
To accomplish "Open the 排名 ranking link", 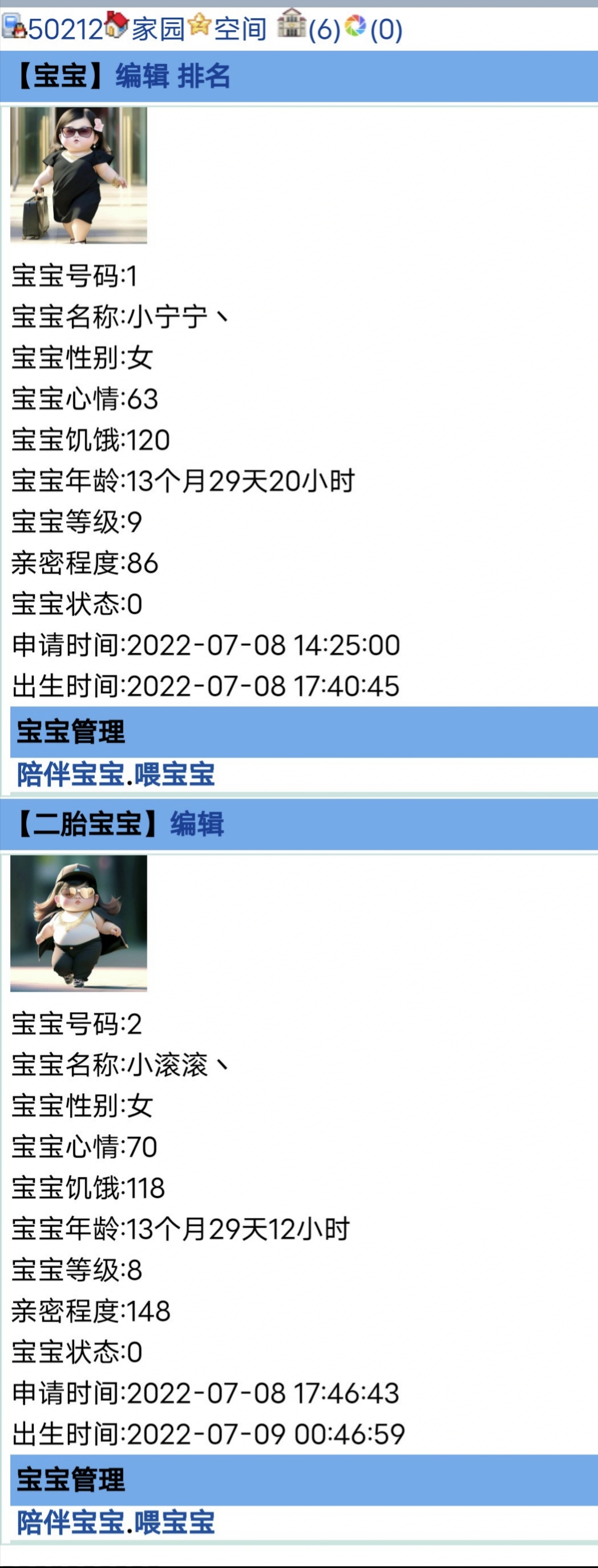I will (204, 76).
